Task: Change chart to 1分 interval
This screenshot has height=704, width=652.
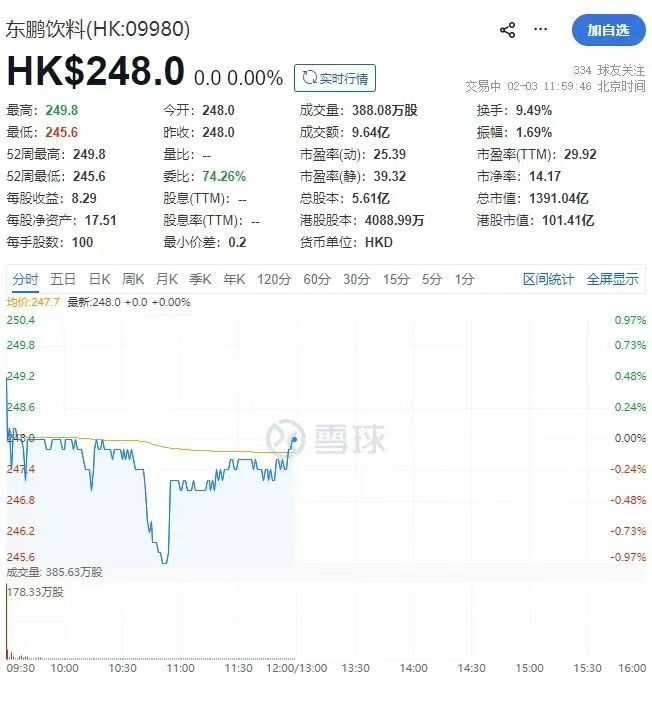Action: (x=464, y=280)
